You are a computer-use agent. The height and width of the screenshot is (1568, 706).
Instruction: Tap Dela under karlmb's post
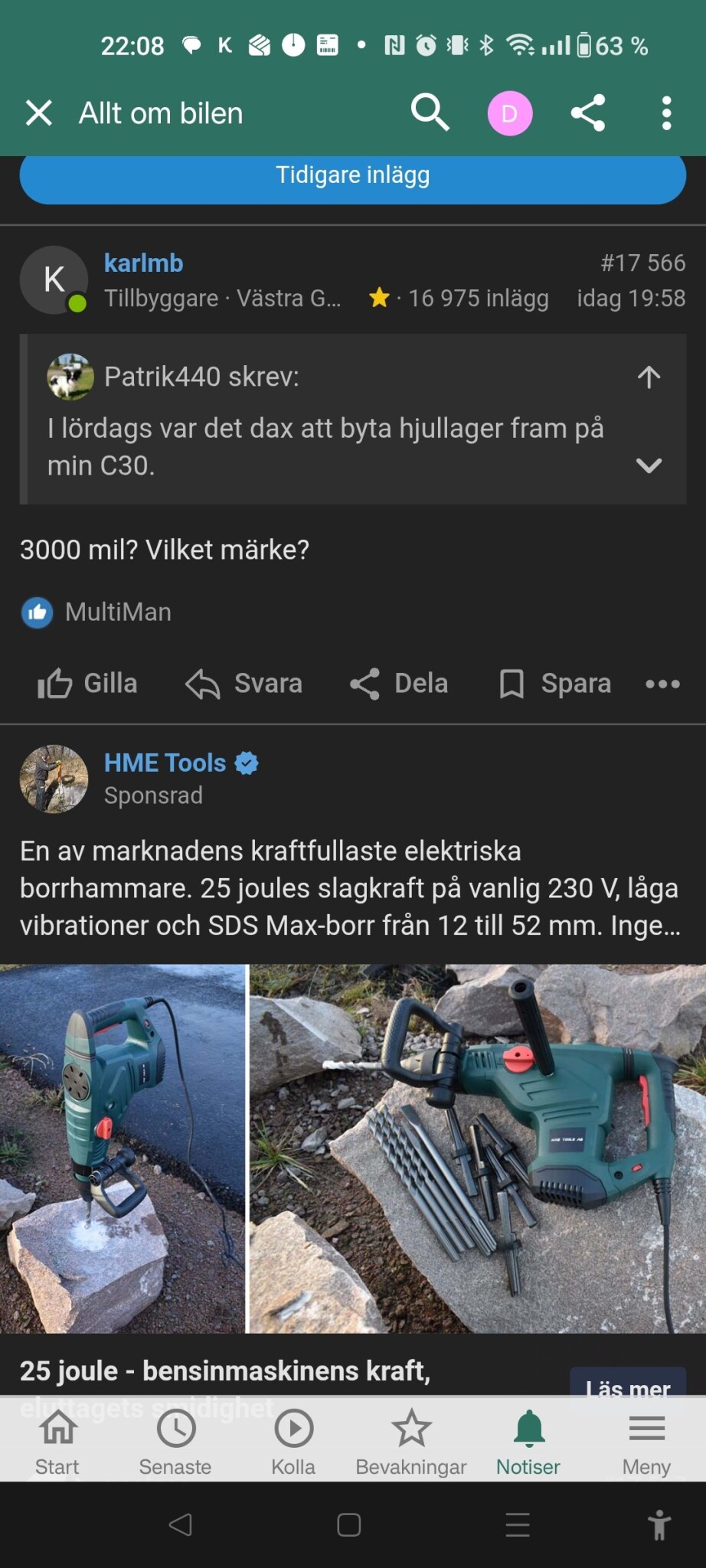399,684
